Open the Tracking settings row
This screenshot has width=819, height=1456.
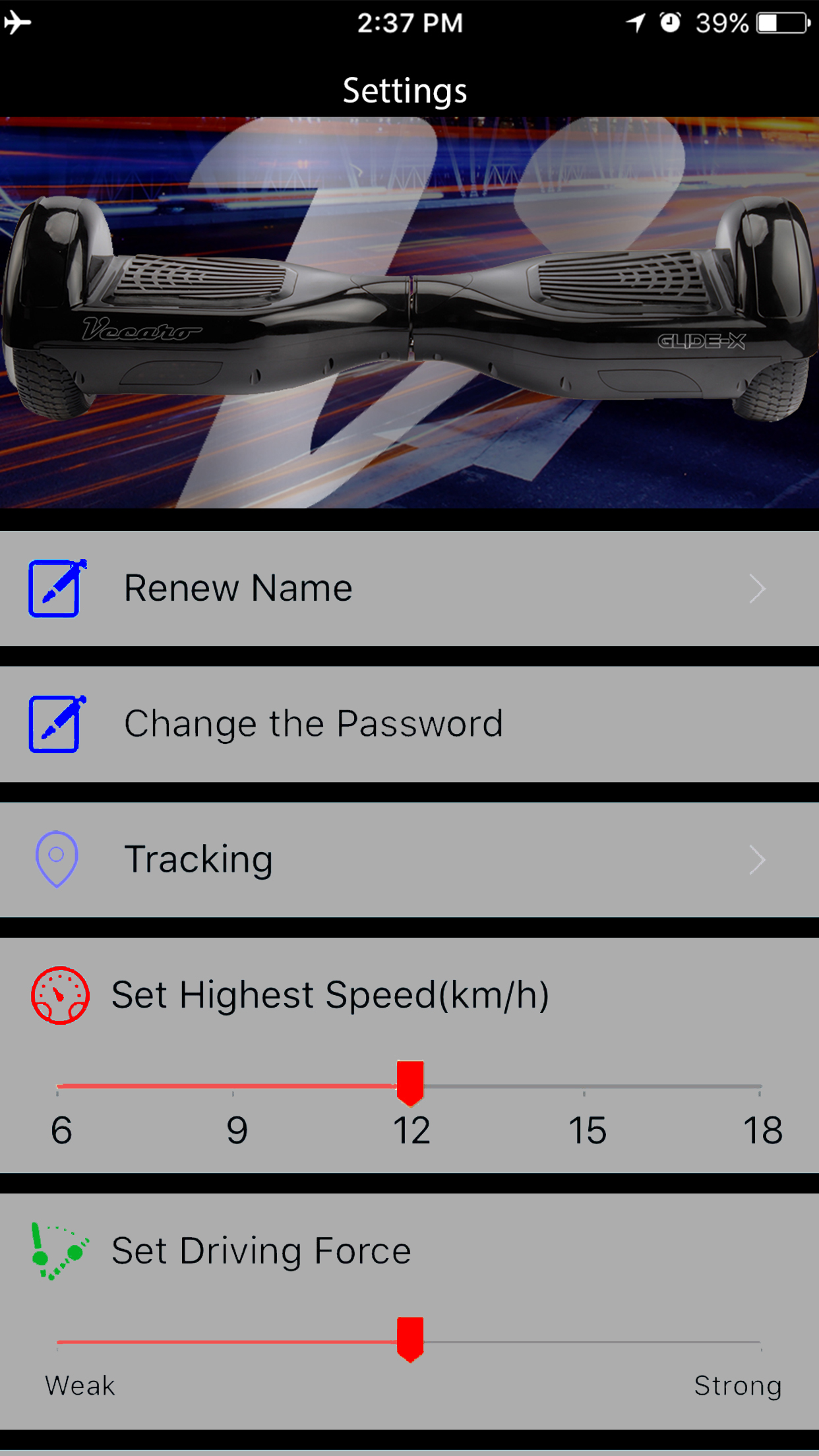(409, 860)
